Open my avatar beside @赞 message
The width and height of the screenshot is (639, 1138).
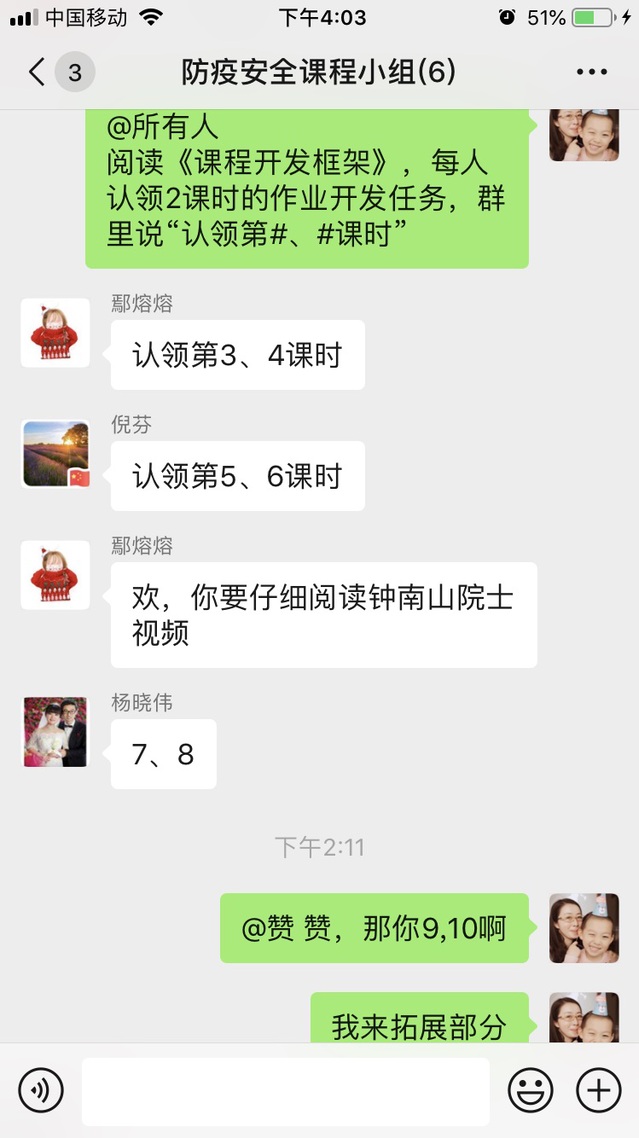click(x=584, y=928)
